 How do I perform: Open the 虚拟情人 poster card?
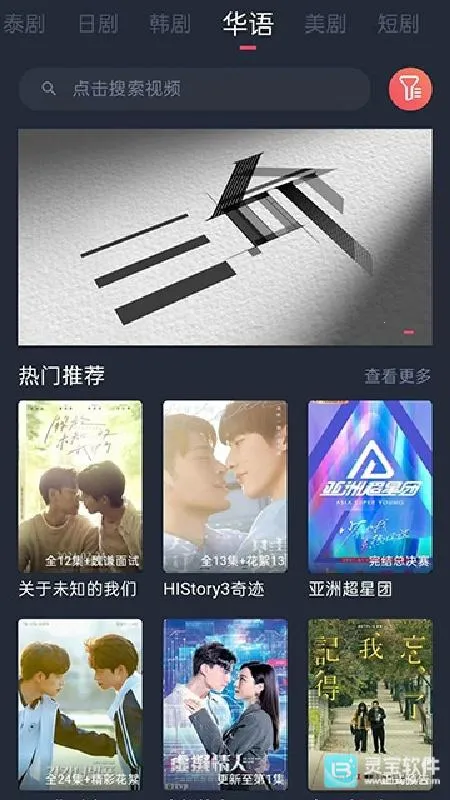(x=225, y=704)
